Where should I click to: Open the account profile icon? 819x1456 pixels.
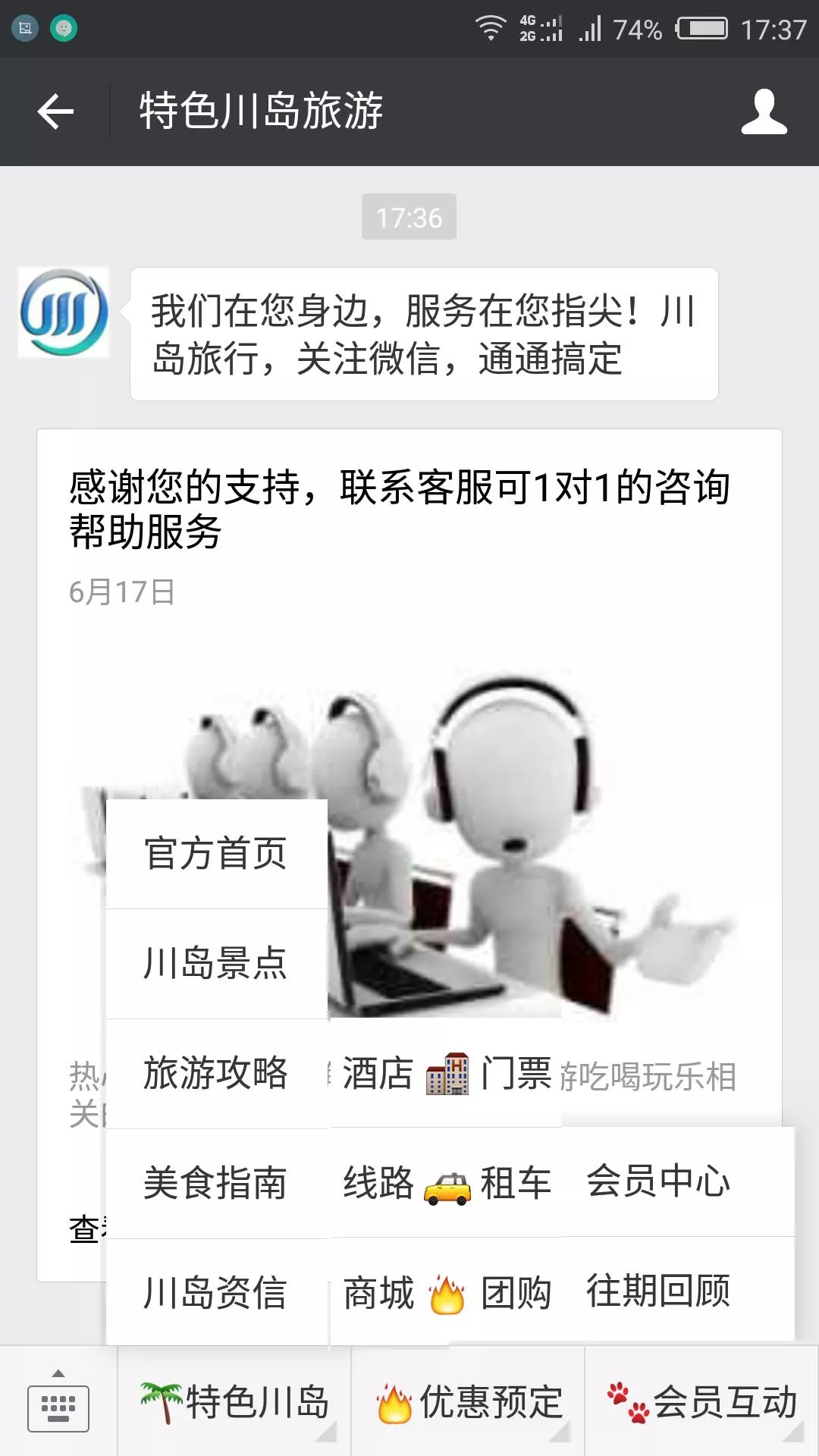click(x=764, y=111)
